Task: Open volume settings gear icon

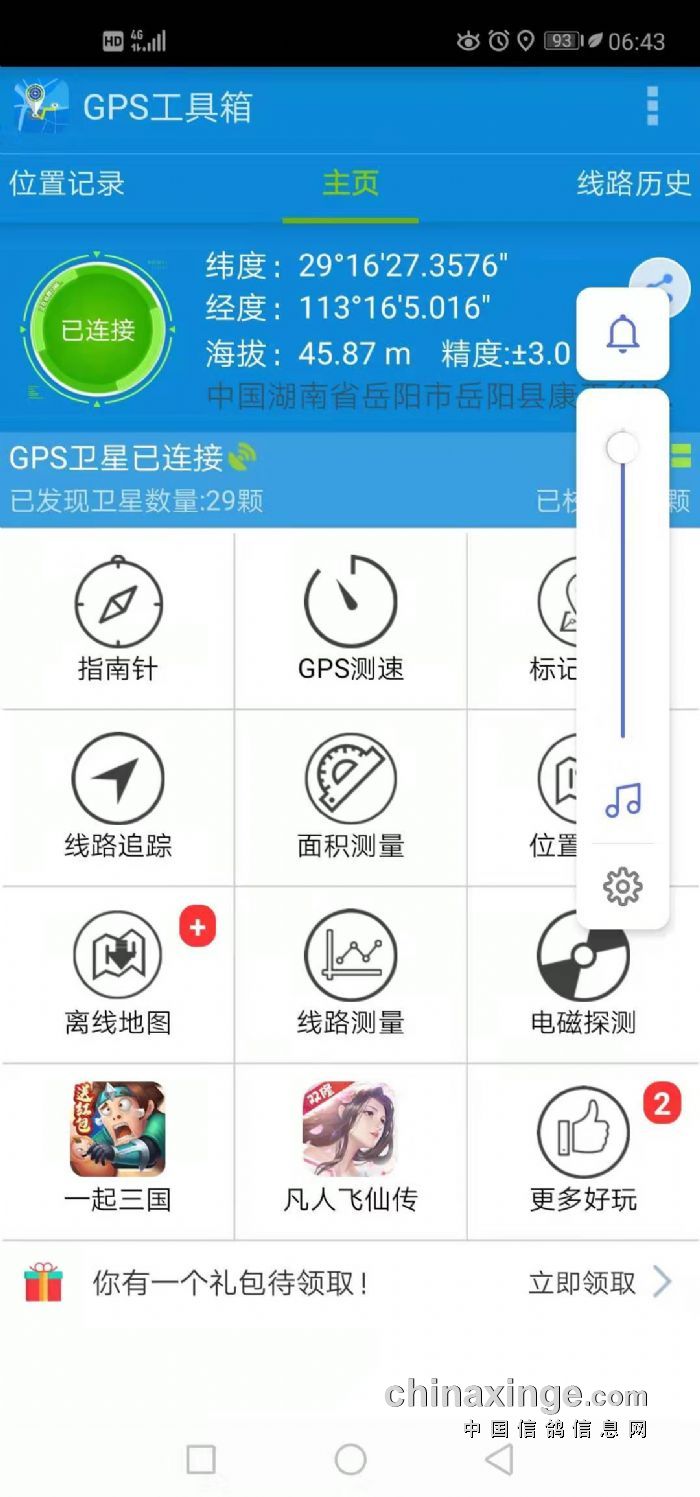Action: coord(623,886)
